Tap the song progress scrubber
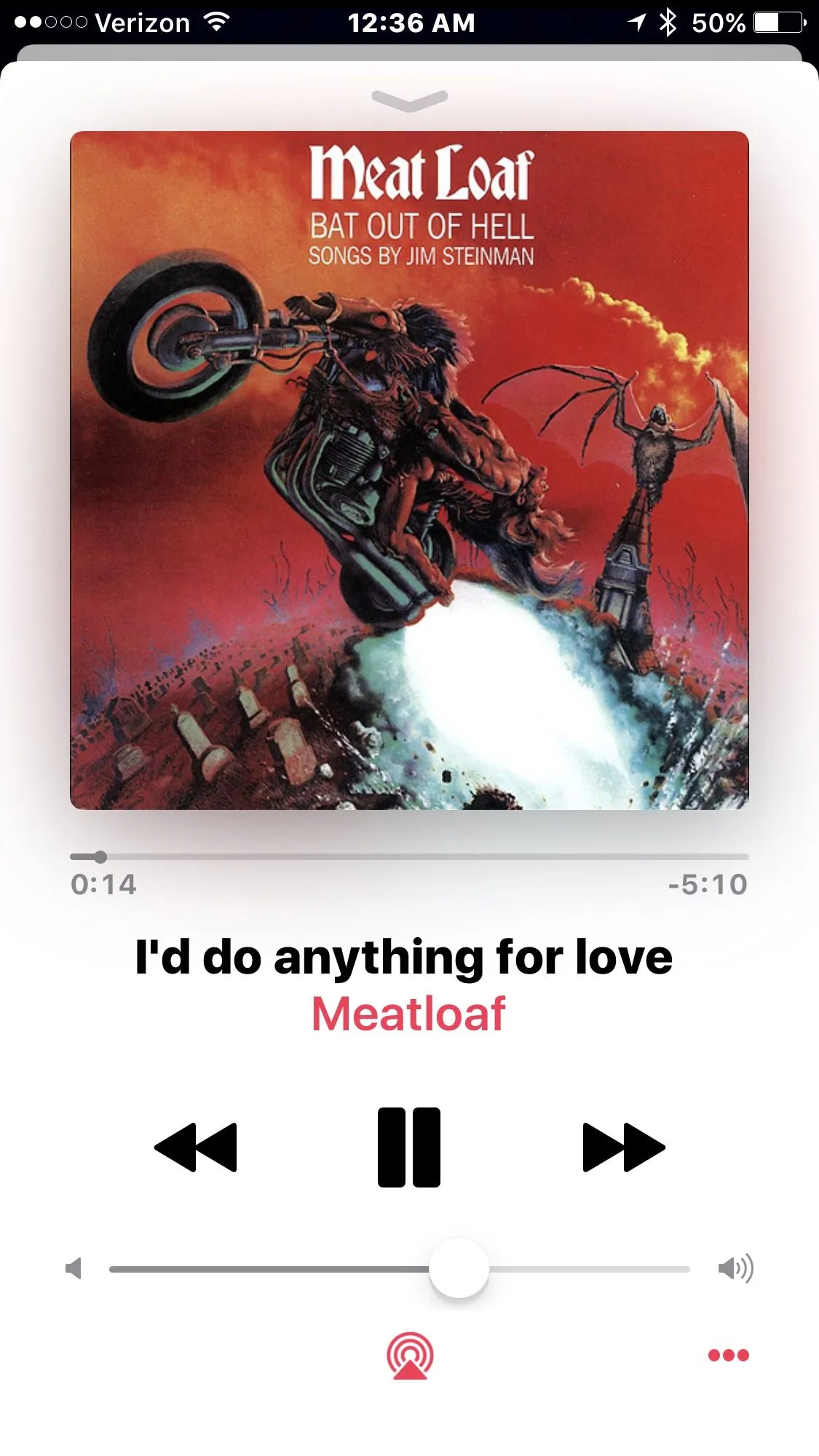Image resolution: width=819 pixels, height=1456 pixels. (100, 857)
